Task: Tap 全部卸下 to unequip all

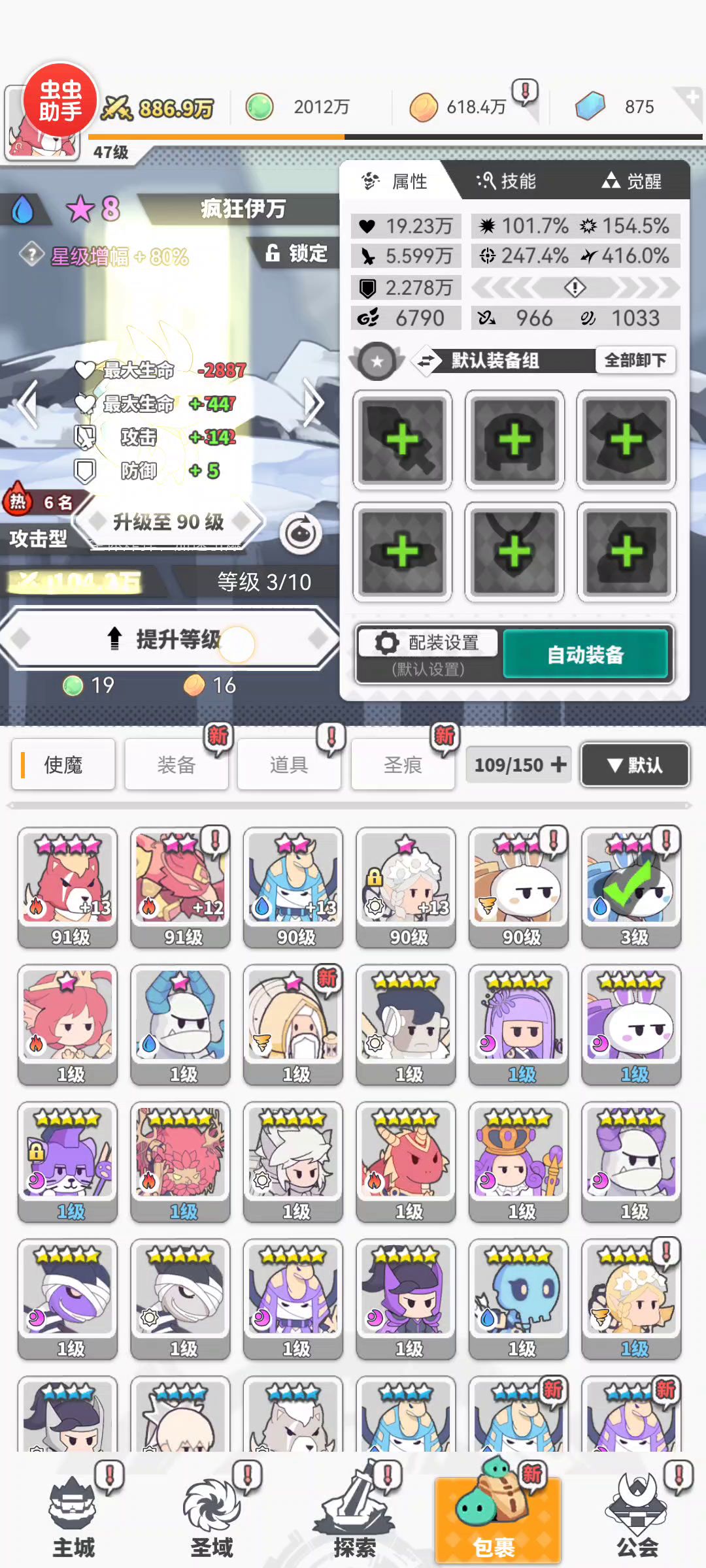Action: tap(635, 360)
